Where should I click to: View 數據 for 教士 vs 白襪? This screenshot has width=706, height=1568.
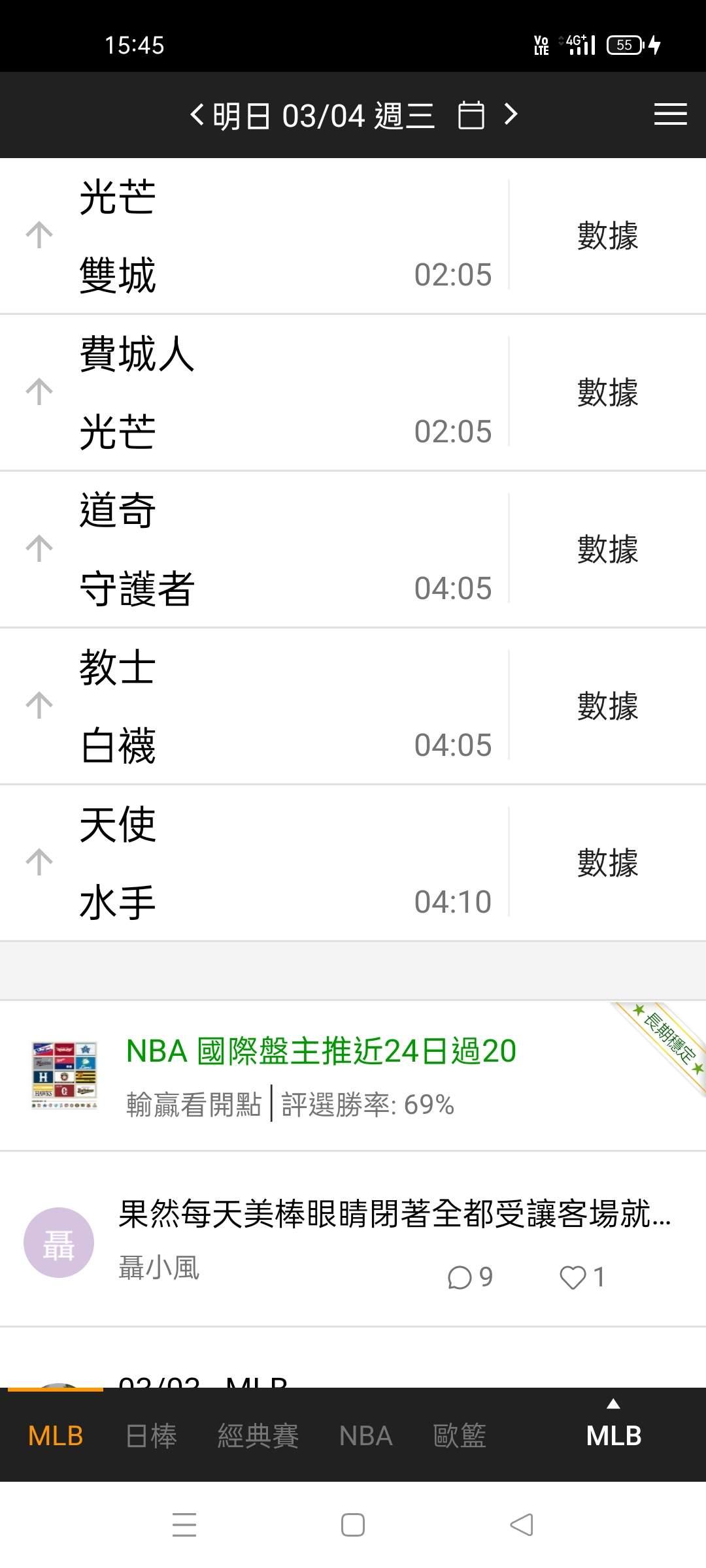[x=607, y=706]
